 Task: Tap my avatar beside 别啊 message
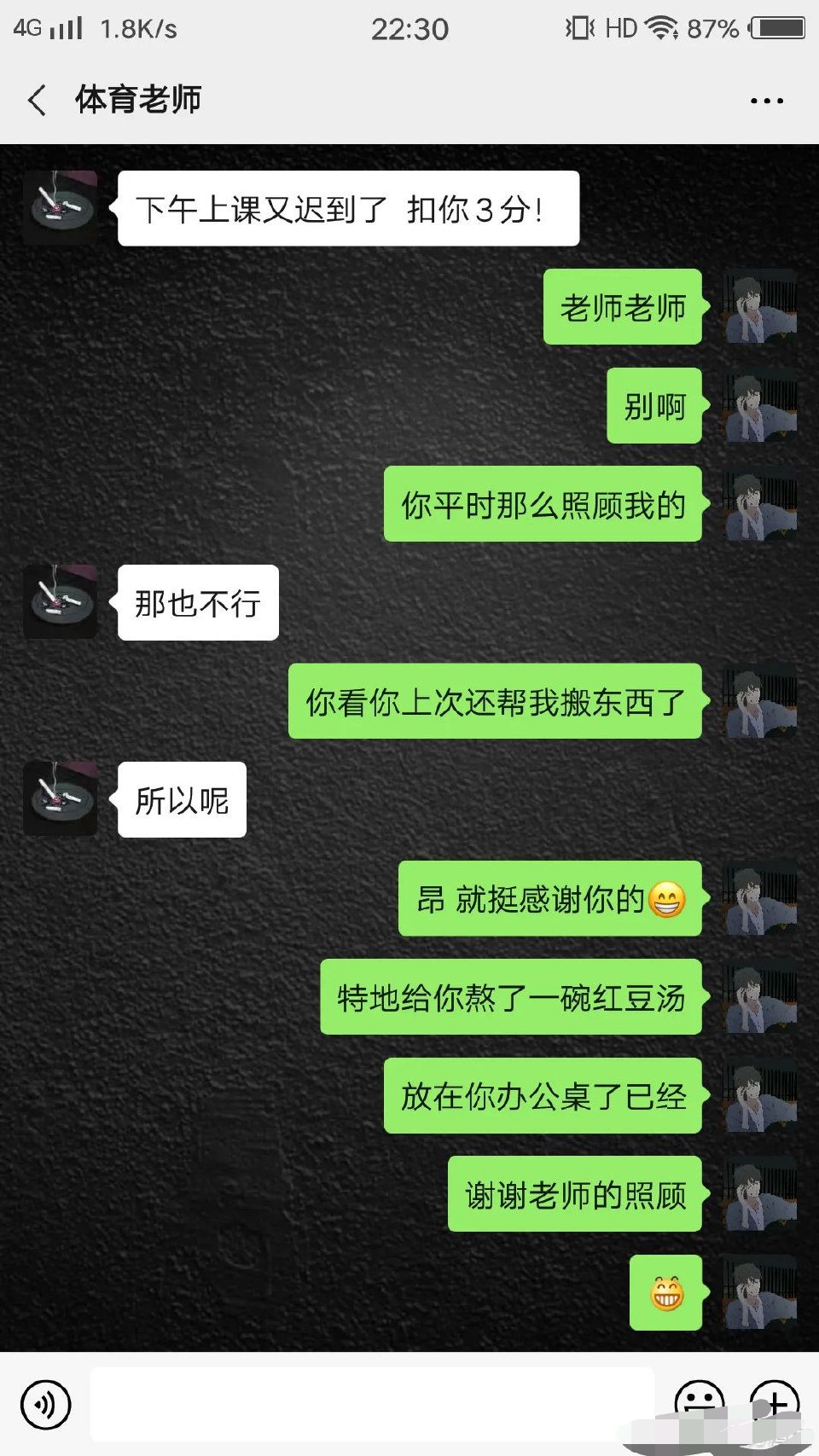(760, 405)
